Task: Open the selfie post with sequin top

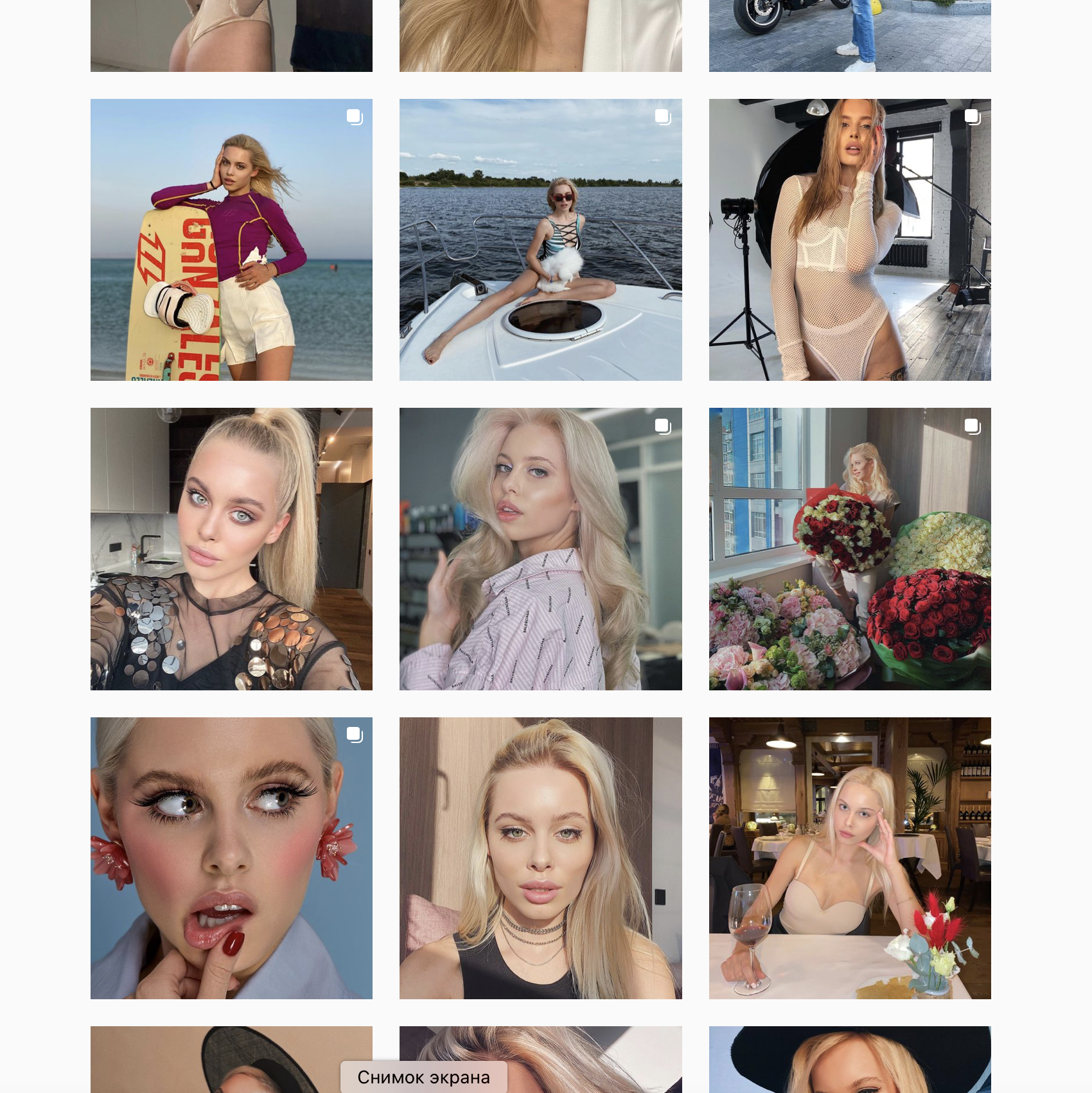Action: click(x=231, y=548)
